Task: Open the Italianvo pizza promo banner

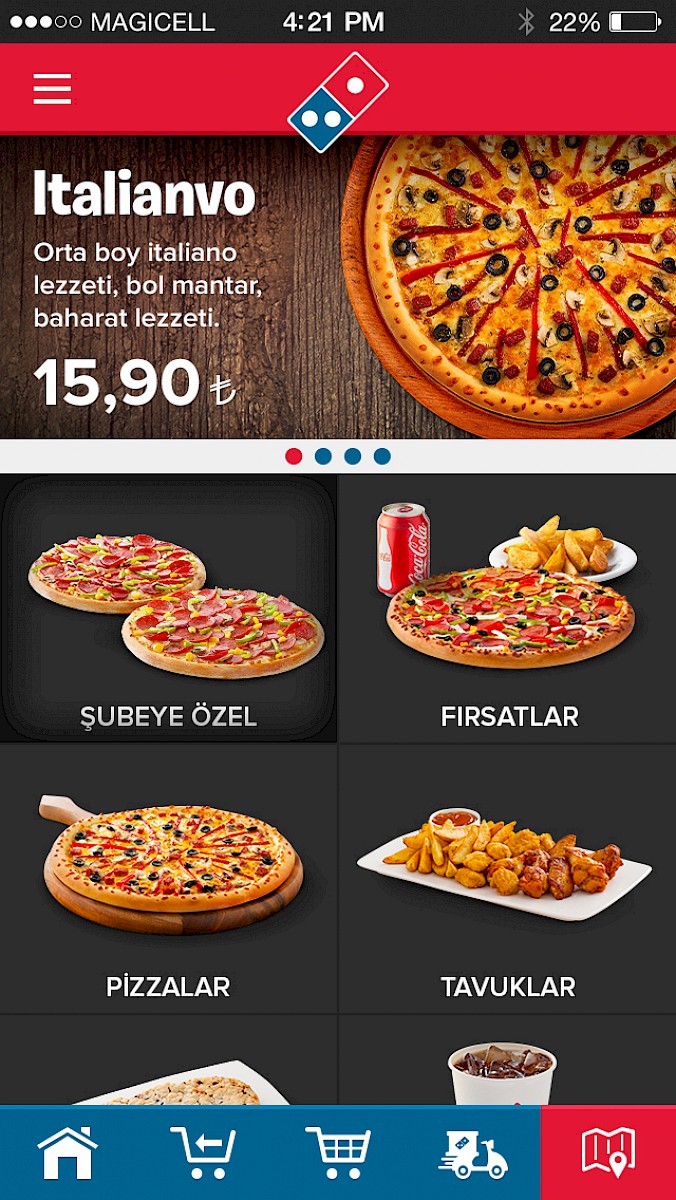Action: pos(338,287)
